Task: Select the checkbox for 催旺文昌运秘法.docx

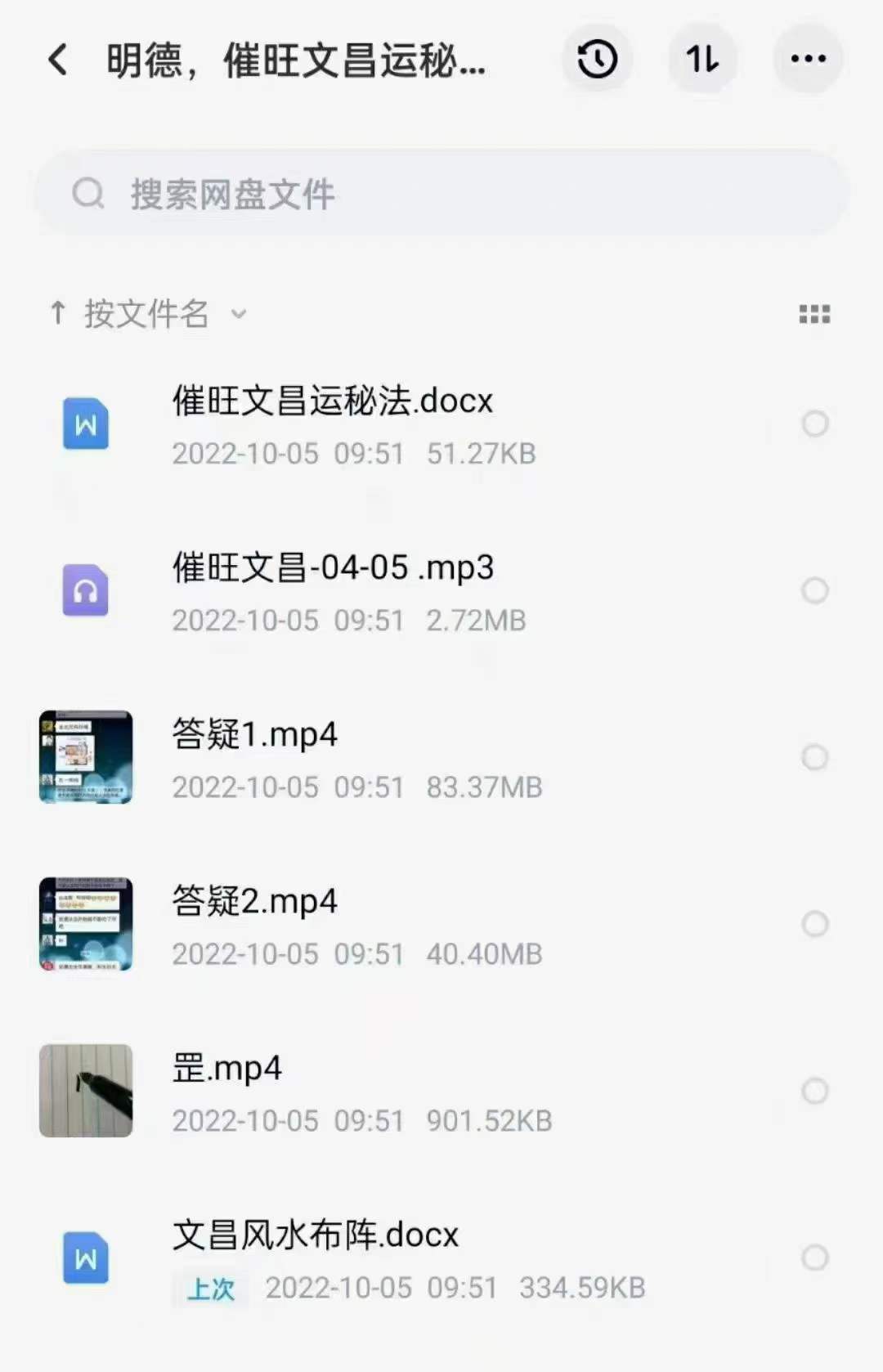Action: click(814, 424)
